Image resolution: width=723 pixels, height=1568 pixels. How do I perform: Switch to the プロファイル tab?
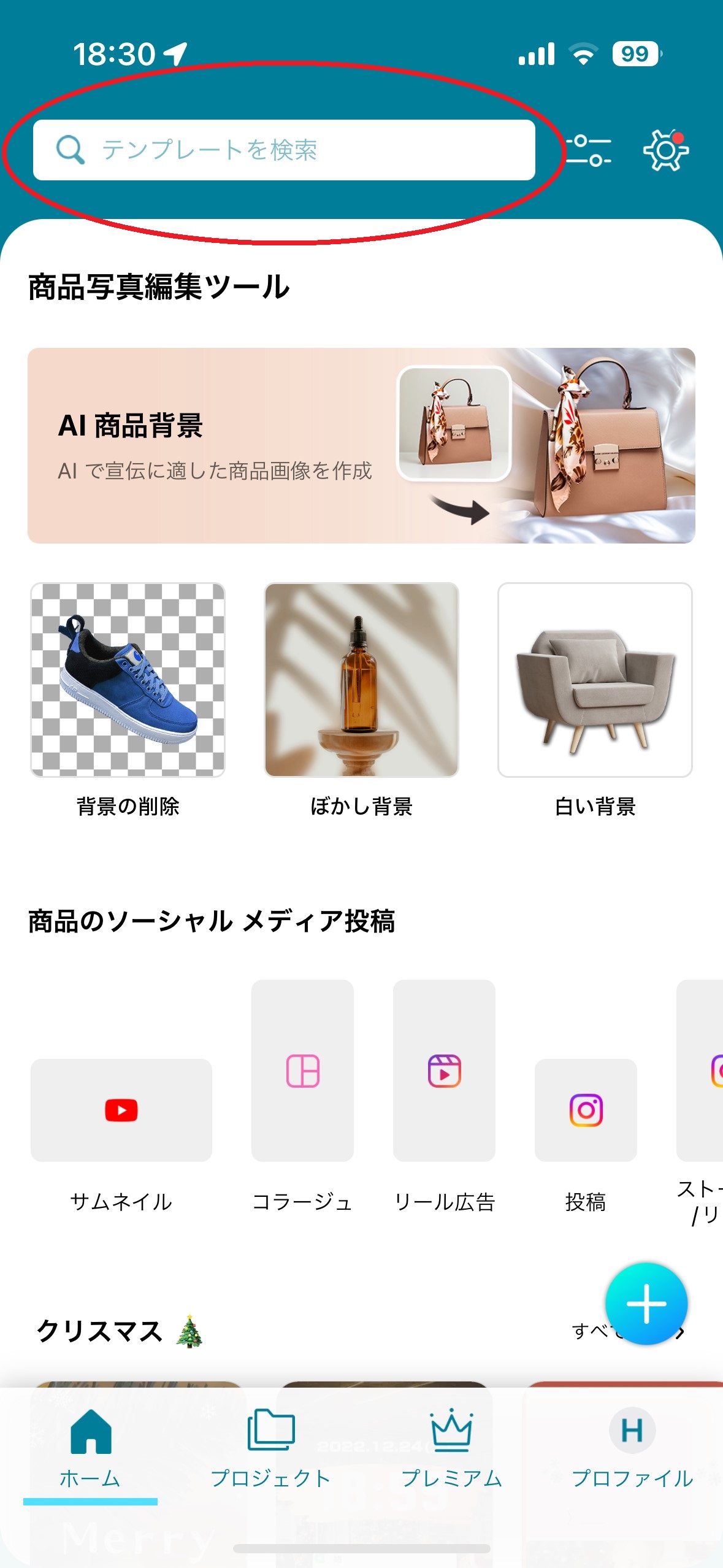632,1449
